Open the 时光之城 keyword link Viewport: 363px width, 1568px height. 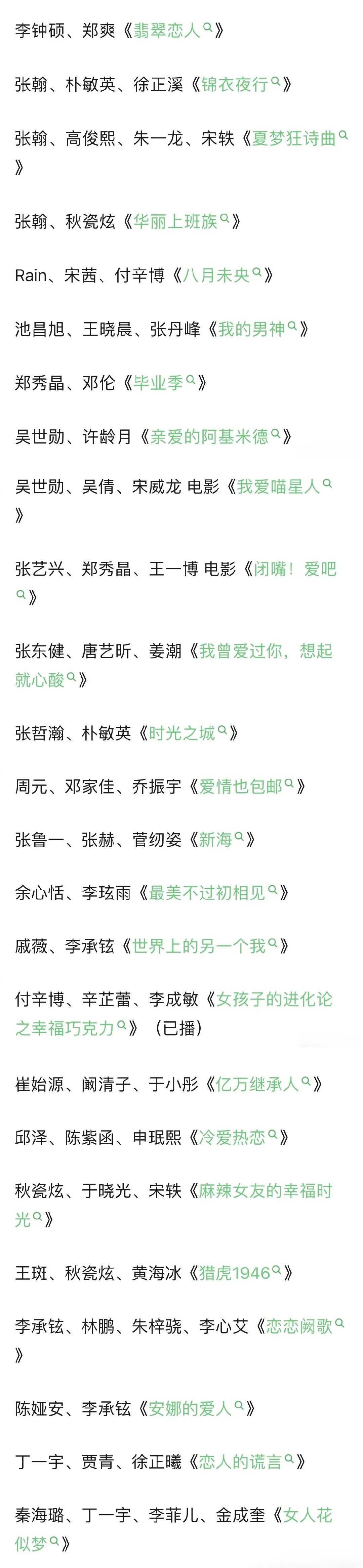[182, 733]
